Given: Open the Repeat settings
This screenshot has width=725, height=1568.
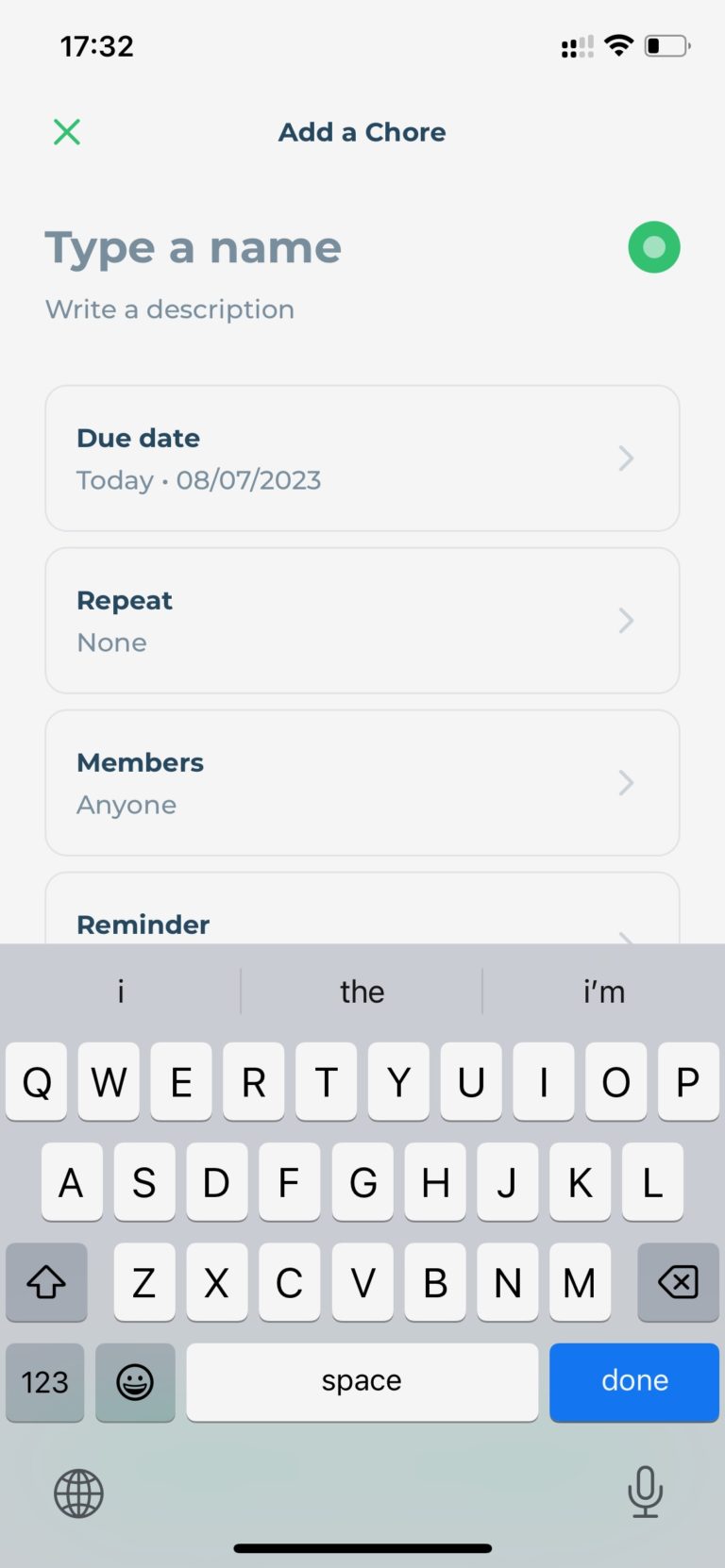Looking at the screenshot, I should pyautogui.click(x=362, y=621).
